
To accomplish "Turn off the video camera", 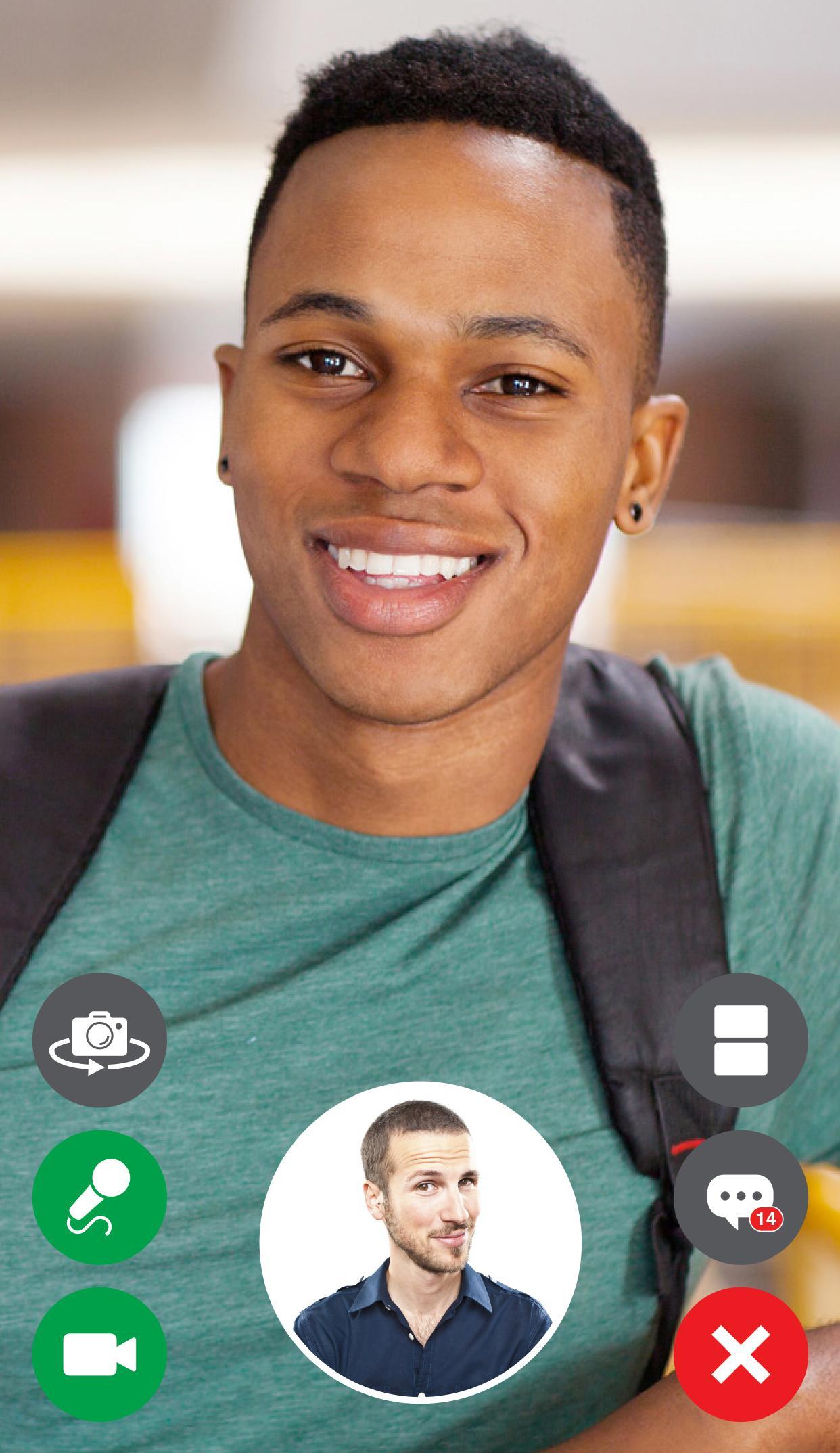I will 99,1354.
